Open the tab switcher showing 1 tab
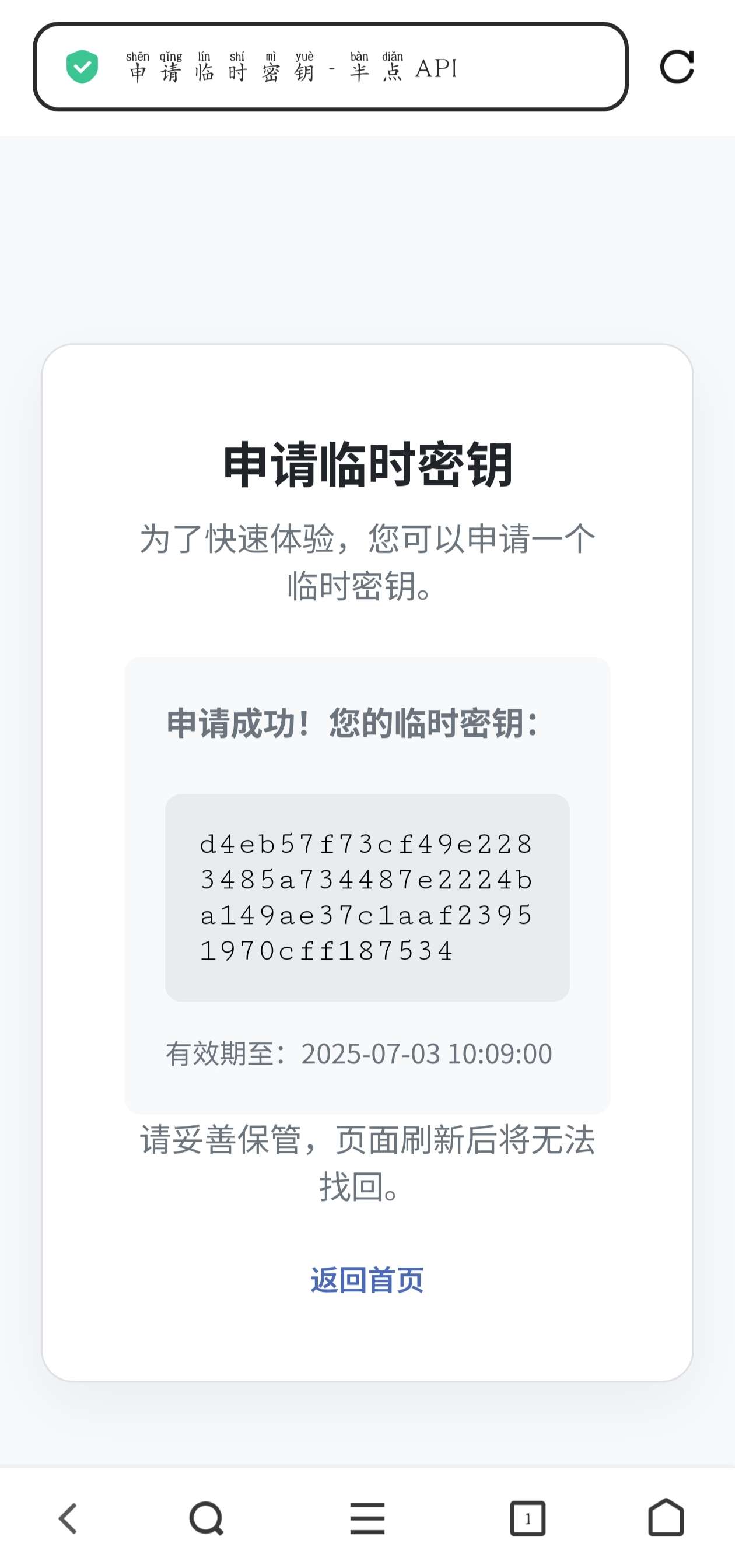735x1568 pixels. coord(528,1518)
